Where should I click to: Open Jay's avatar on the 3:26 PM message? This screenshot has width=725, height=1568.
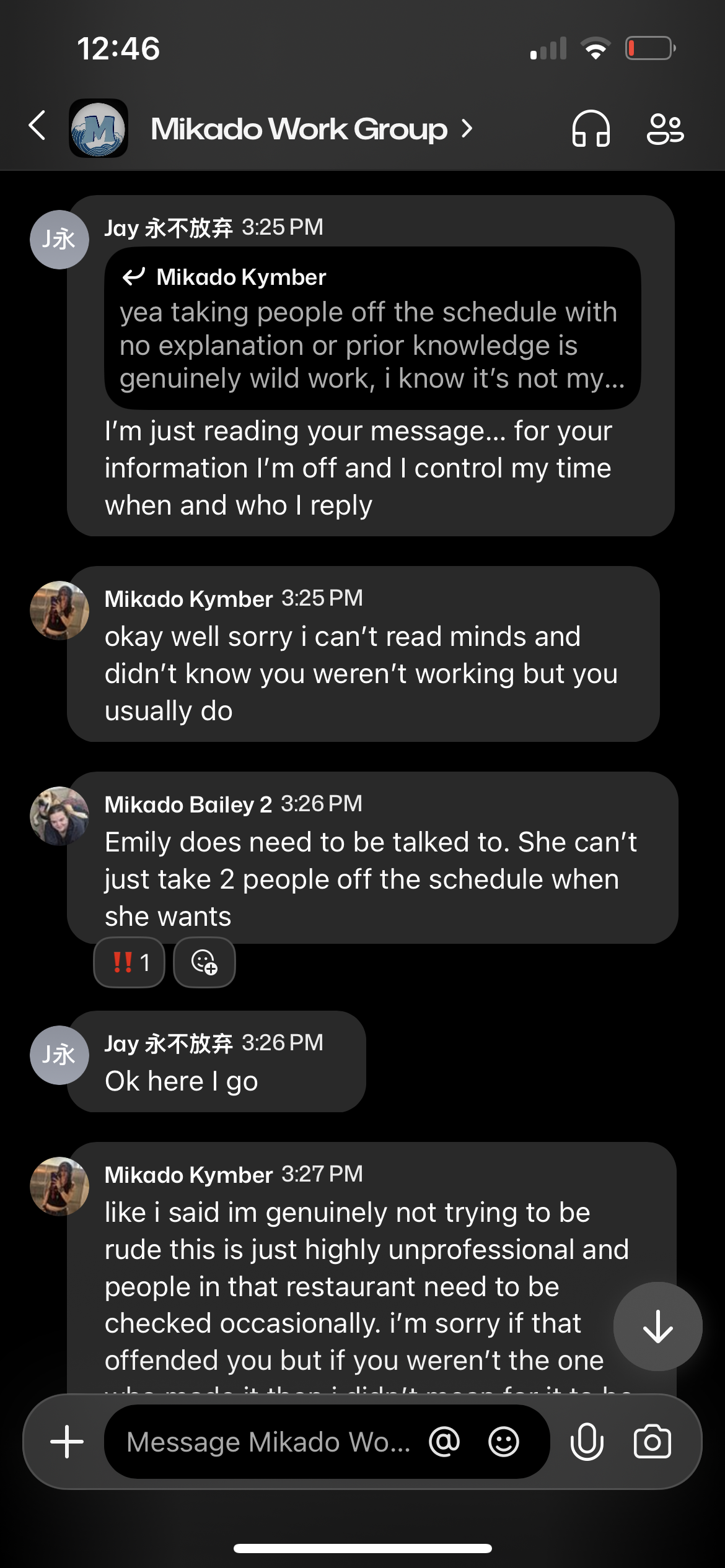pos(59,1055)
